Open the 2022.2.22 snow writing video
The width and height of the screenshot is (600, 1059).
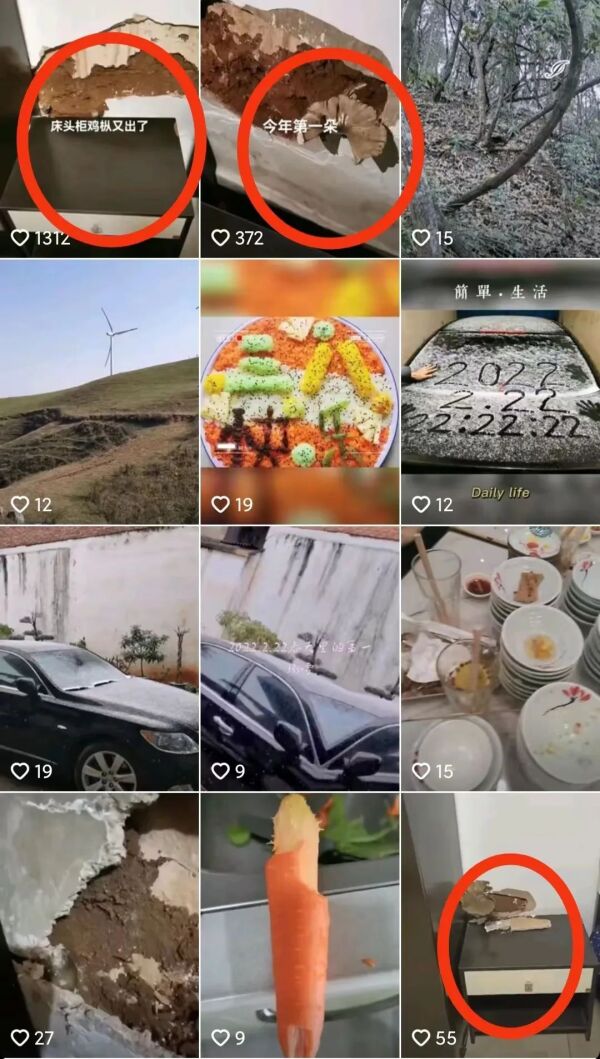(x=500, y=391)
